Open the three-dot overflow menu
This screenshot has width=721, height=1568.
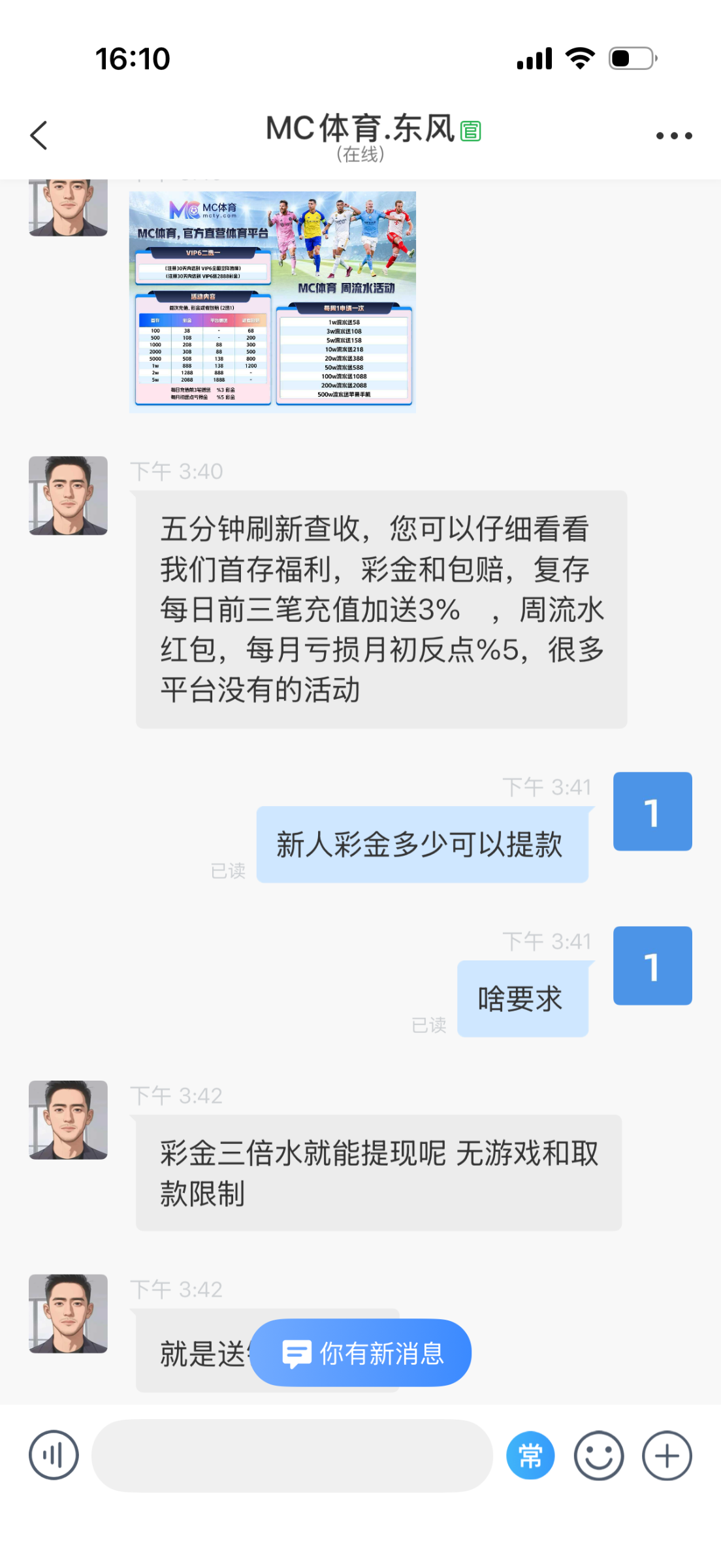tap(674, 135)
